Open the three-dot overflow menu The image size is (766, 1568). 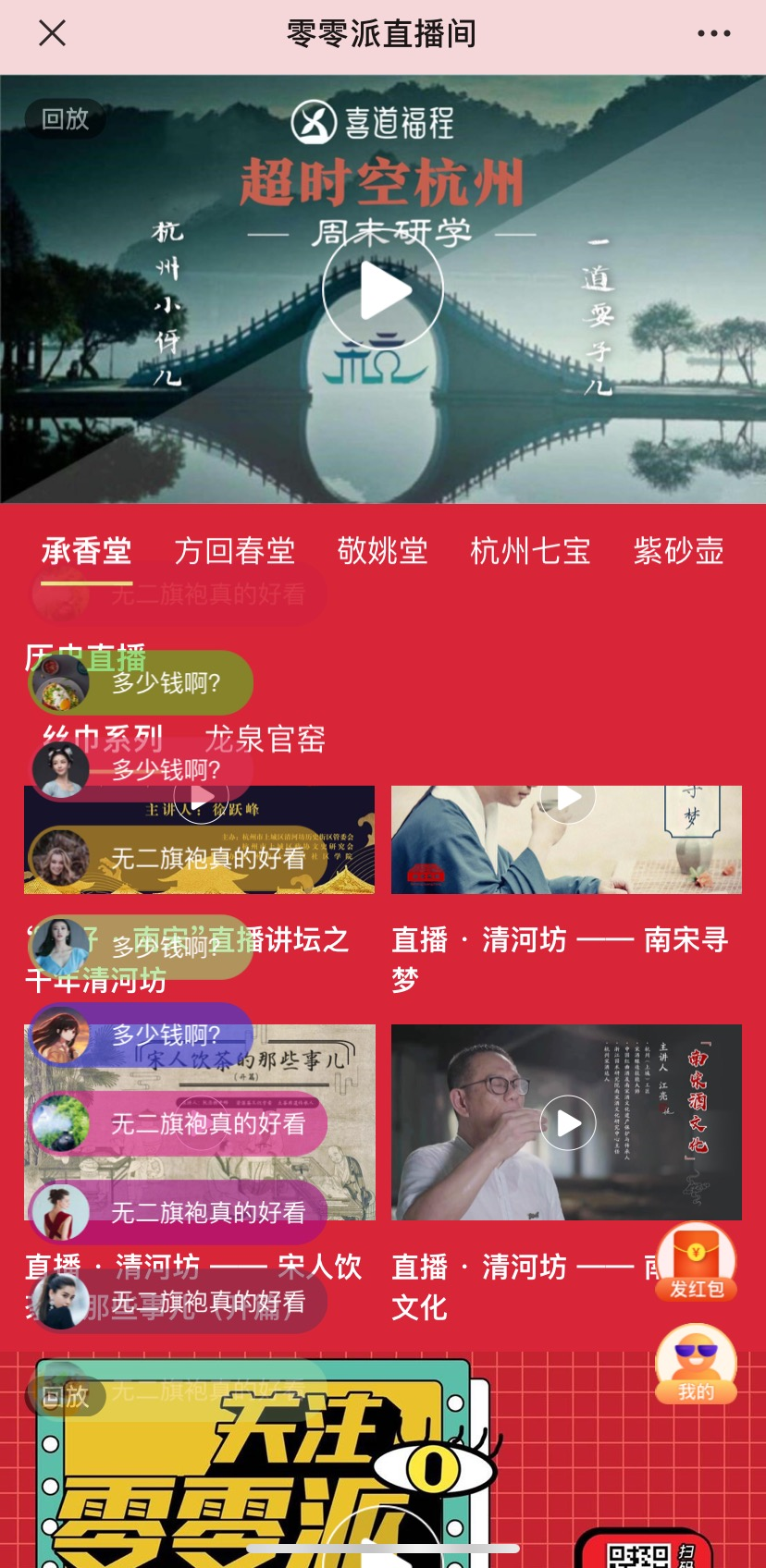coord(713,34)
